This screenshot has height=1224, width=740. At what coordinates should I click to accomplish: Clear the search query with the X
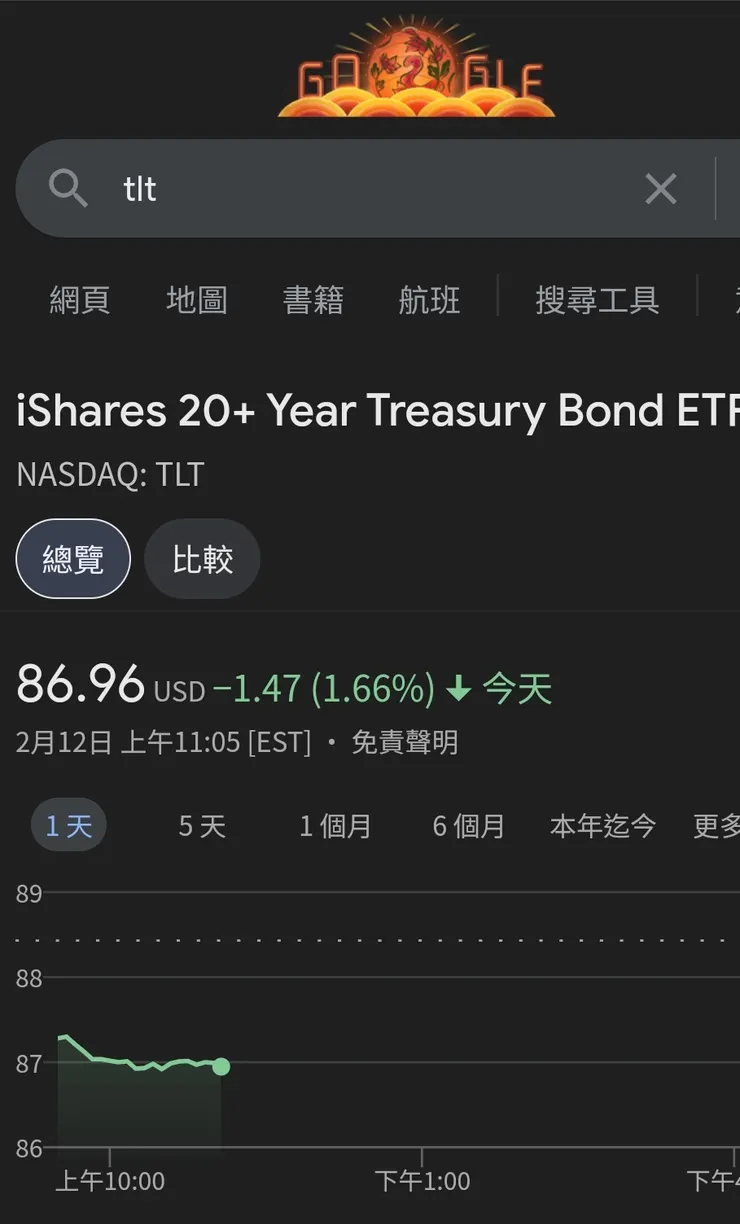coord(661,188)
